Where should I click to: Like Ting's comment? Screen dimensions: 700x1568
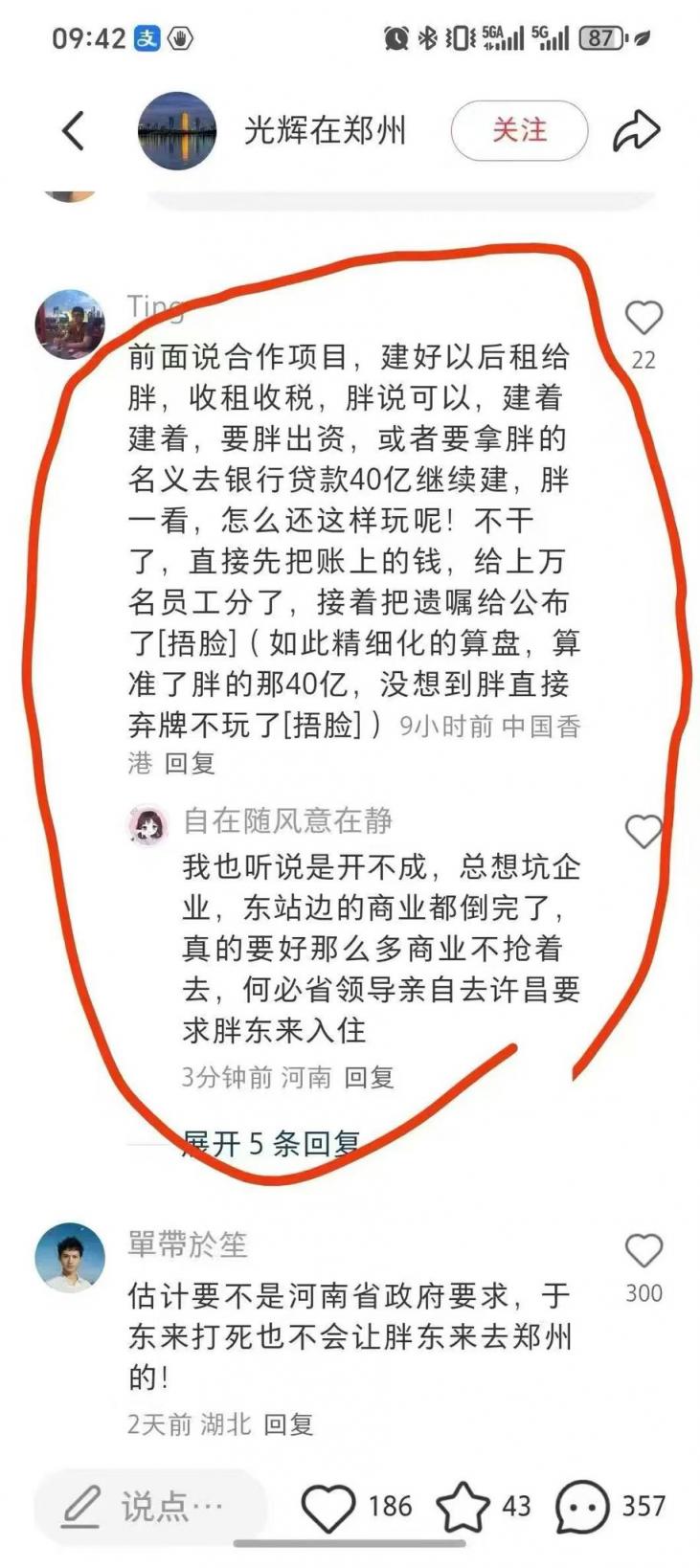[x=644, y=319]
